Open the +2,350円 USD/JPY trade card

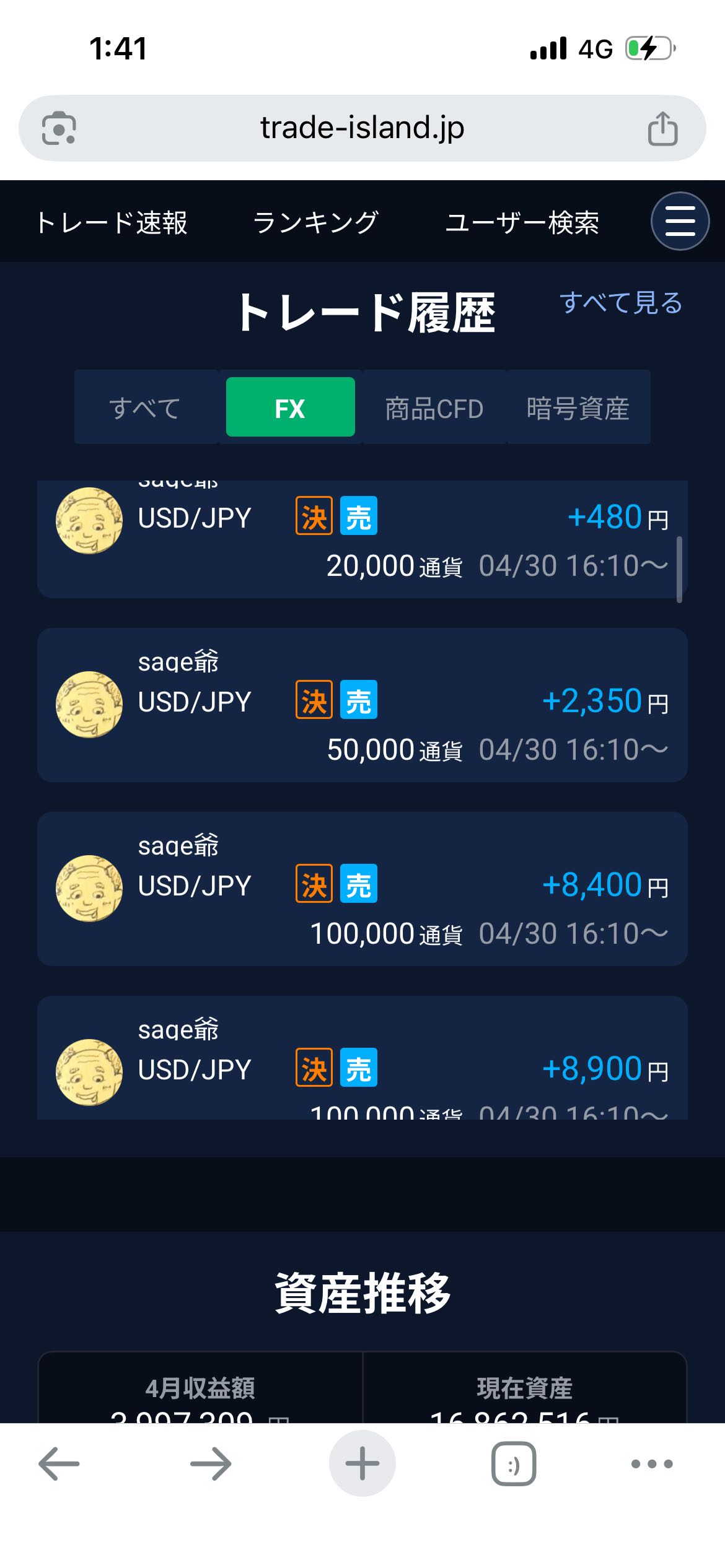(362, 705)
